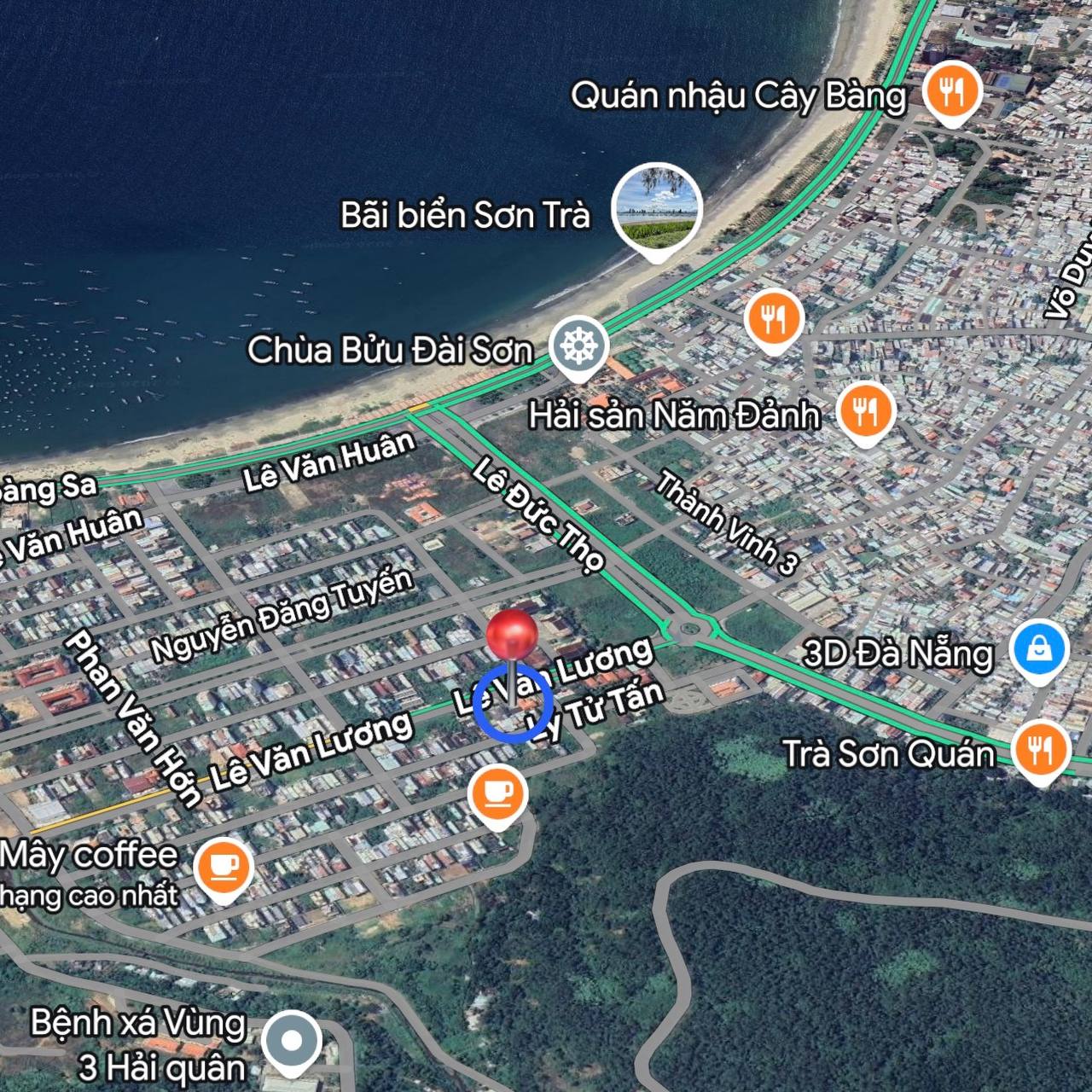Open 3D Đà Nẵng shop marker
Viewport: 1092px width, 1092px height.
click(1038, 650)
